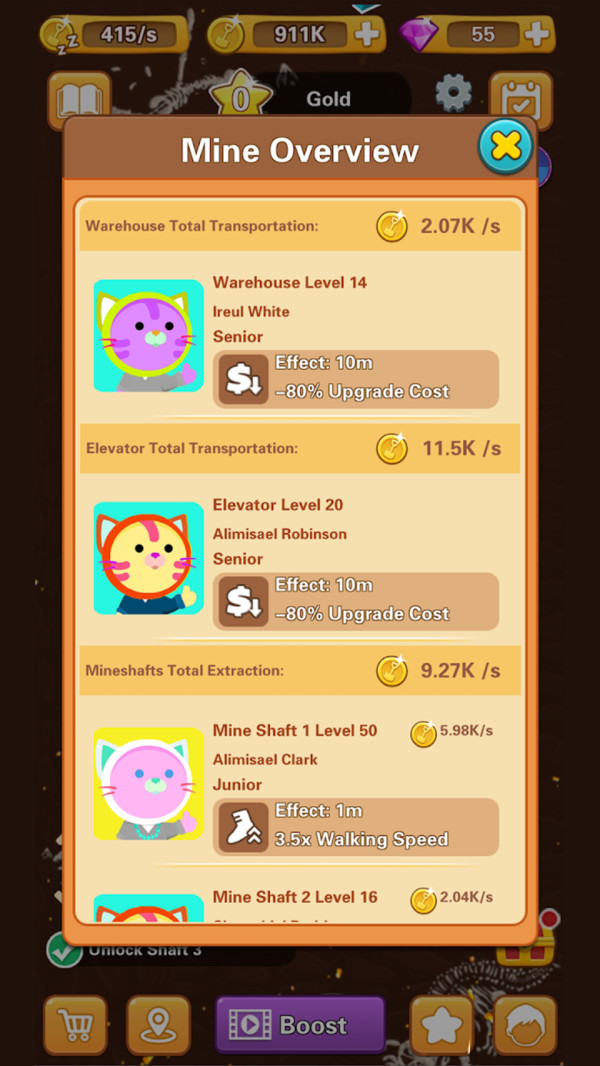600x1066 pixels.
Task: Open the shop cart
Action: pyautogui.click(x=75, y=1025)
